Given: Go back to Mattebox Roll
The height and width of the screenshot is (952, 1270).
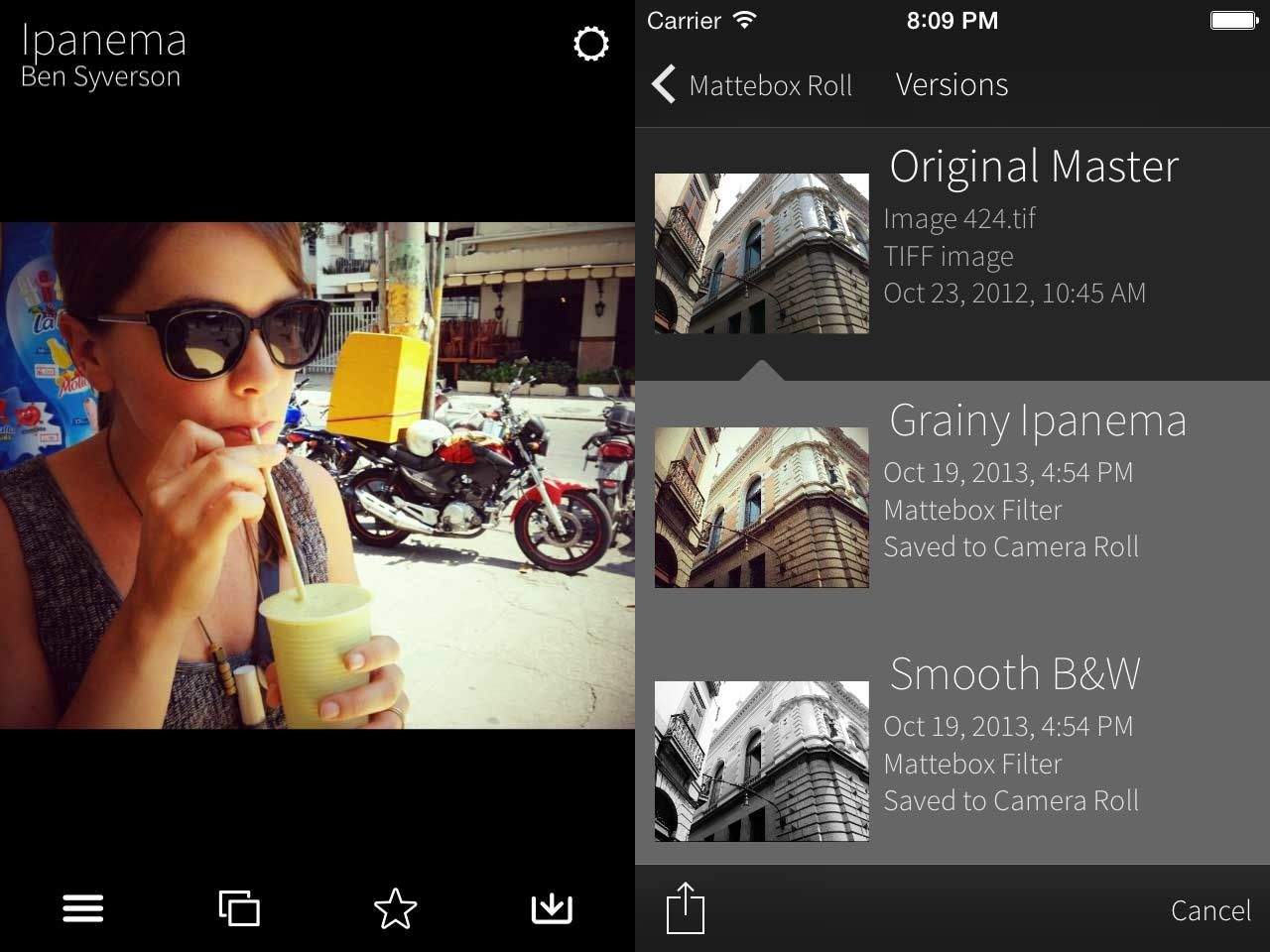Looking at the screenshot, I should tap(754, 85).
